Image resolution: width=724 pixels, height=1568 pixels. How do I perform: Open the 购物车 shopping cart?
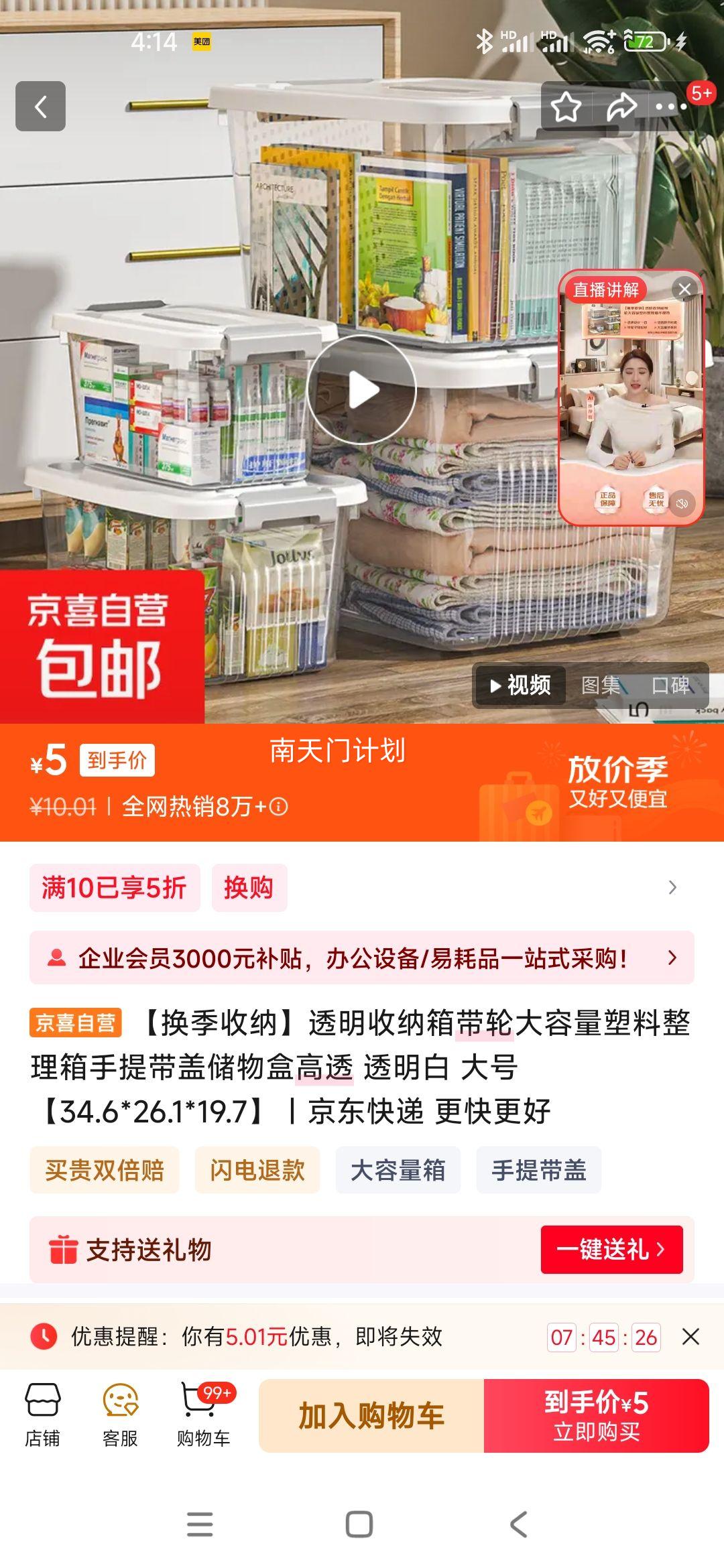[203, 1415]
